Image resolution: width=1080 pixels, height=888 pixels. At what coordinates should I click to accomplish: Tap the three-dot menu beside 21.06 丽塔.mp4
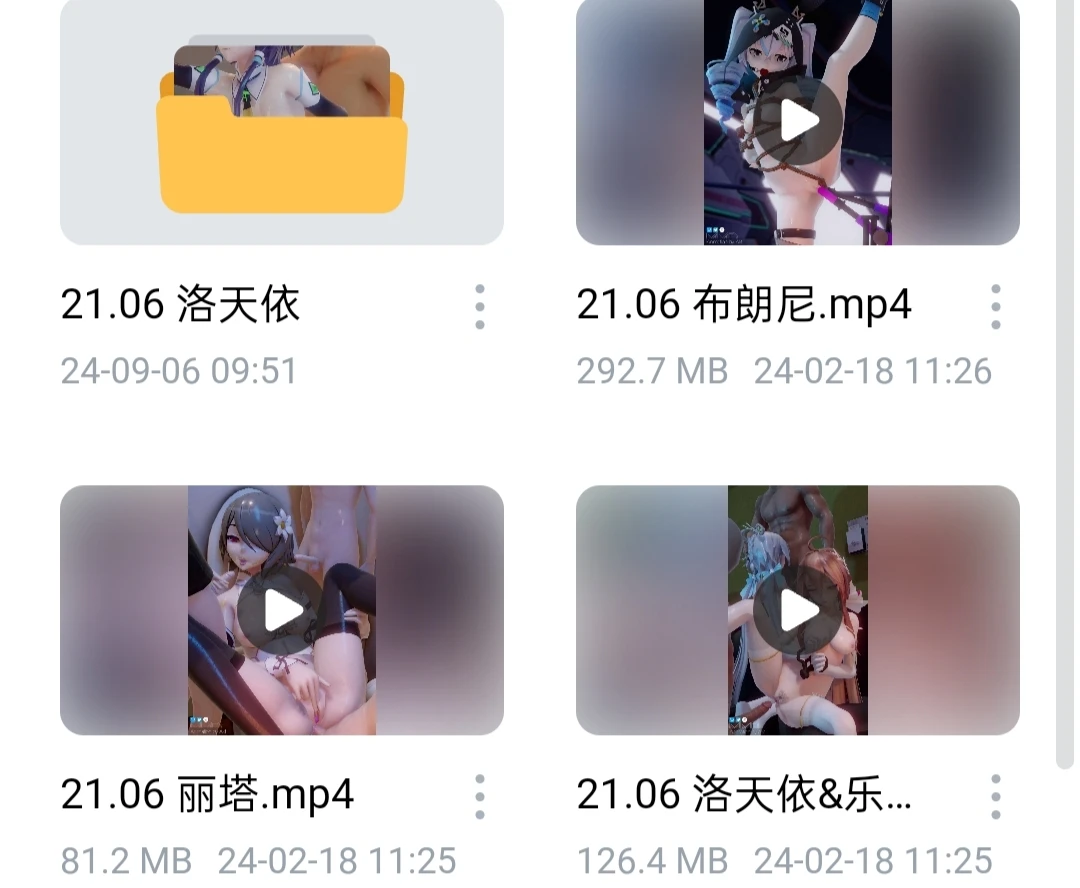480,797
